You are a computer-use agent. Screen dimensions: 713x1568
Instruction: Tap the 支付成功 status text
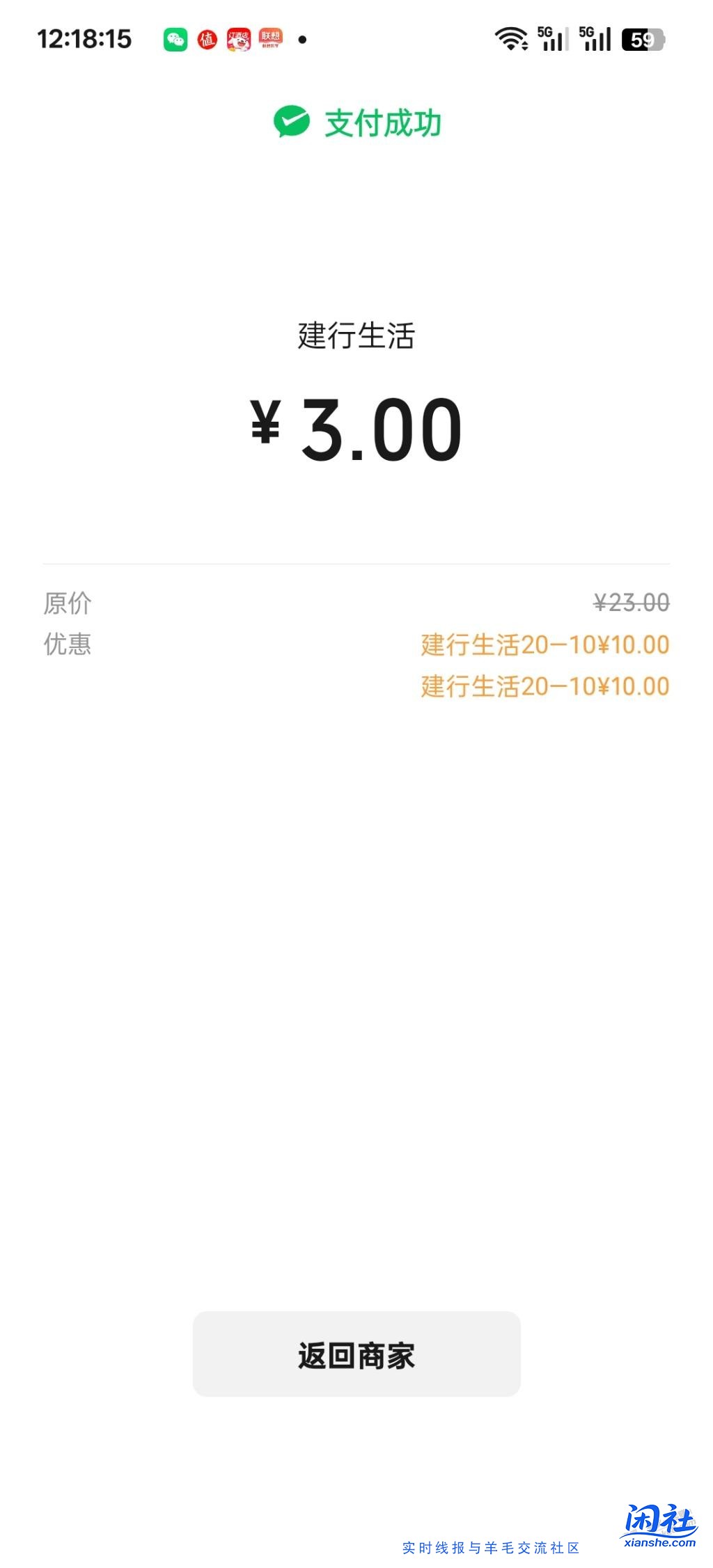[x=384, y=122]
